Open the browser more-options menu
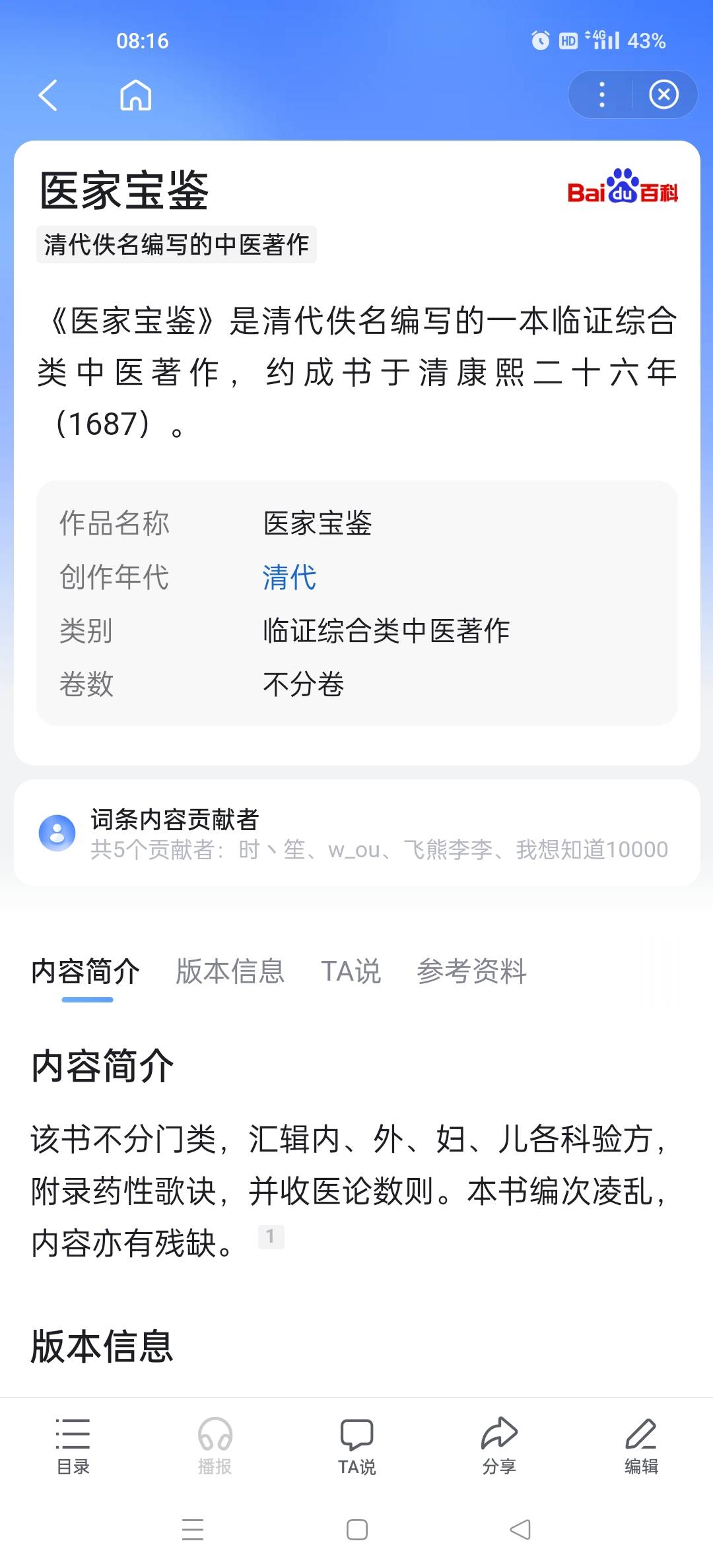 pyautogui.click(x=601, y=94)
